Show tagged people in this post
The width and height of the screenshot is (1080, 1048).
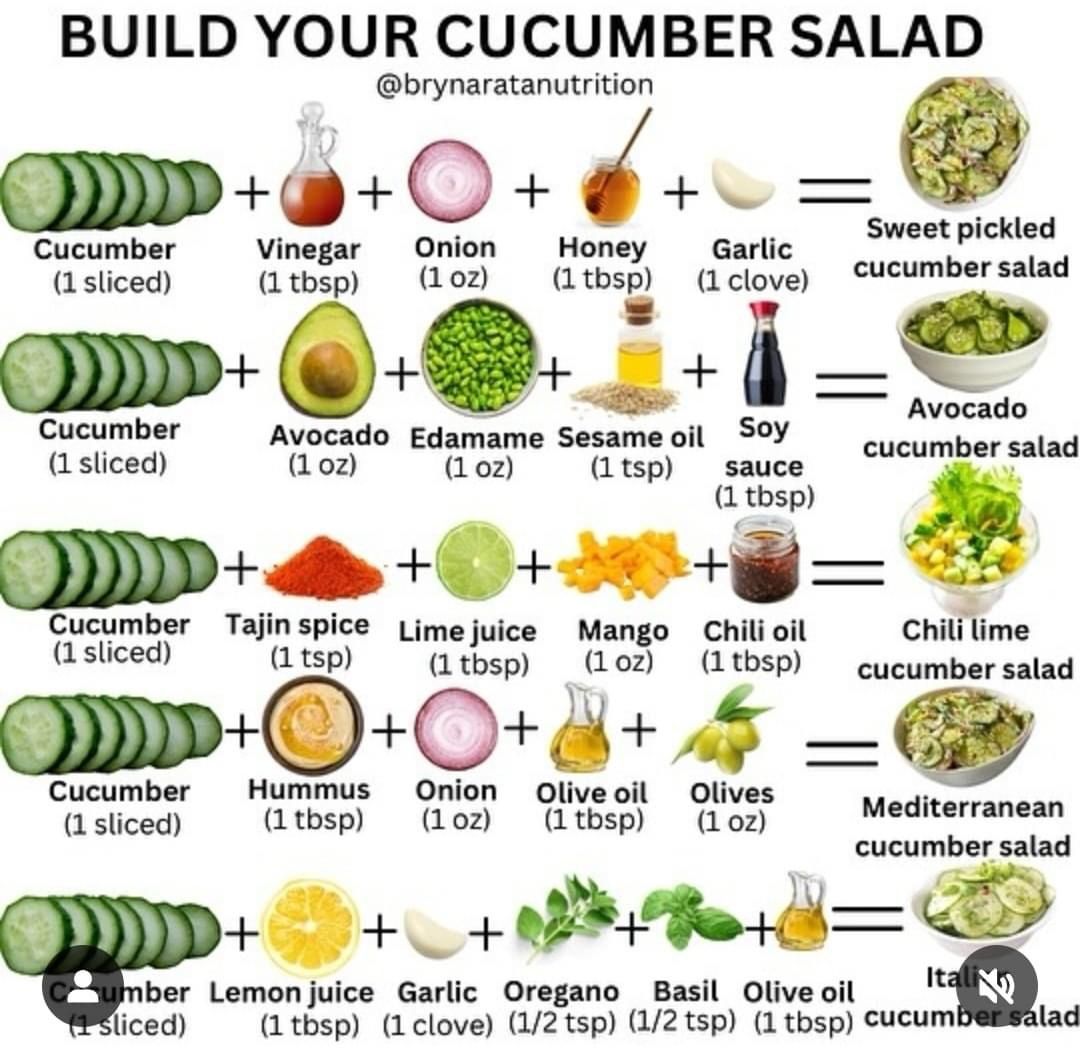click(x=83, y=985)
